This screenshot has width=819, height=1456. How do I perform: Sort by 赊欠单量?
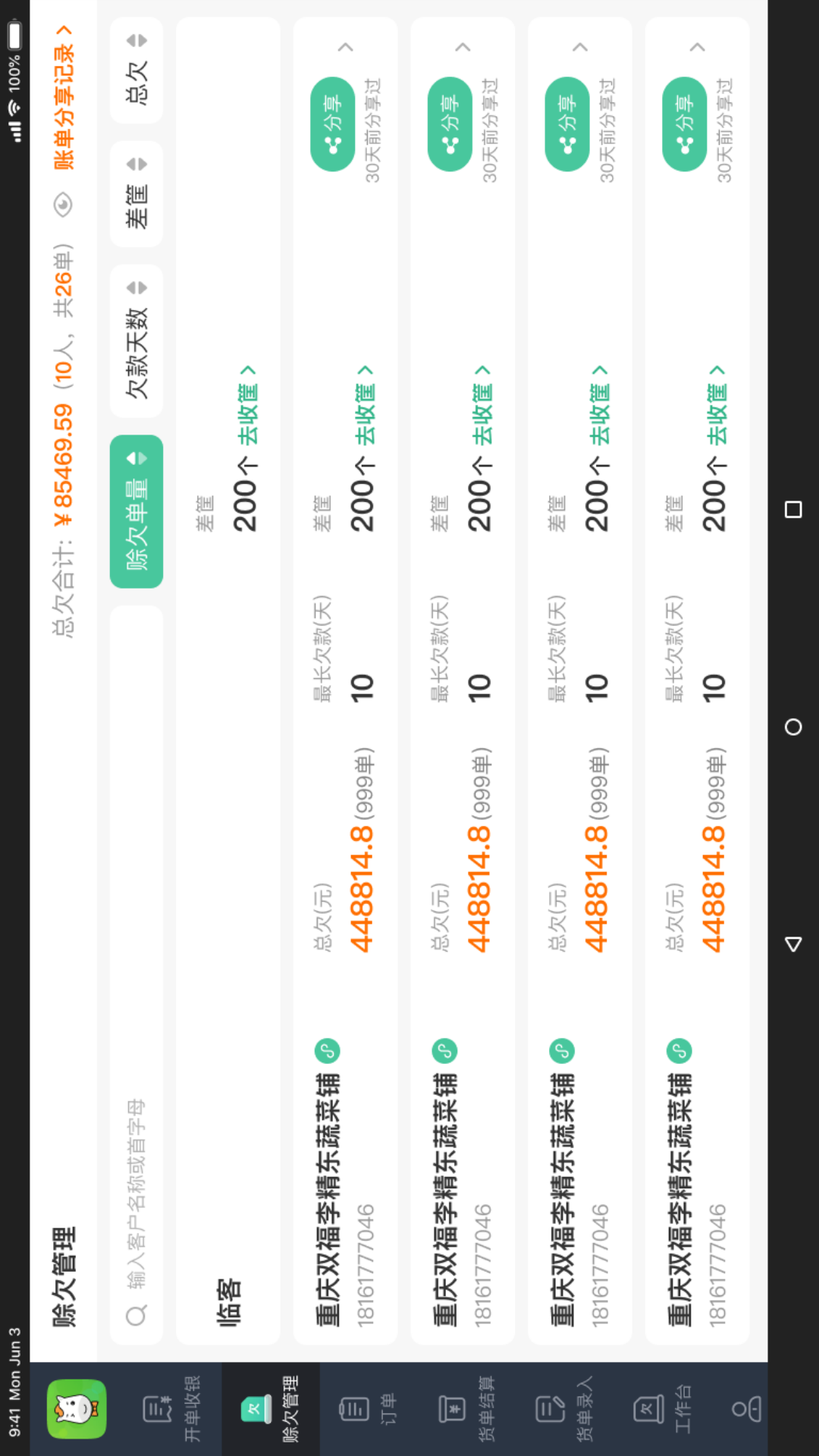point(136,511)
